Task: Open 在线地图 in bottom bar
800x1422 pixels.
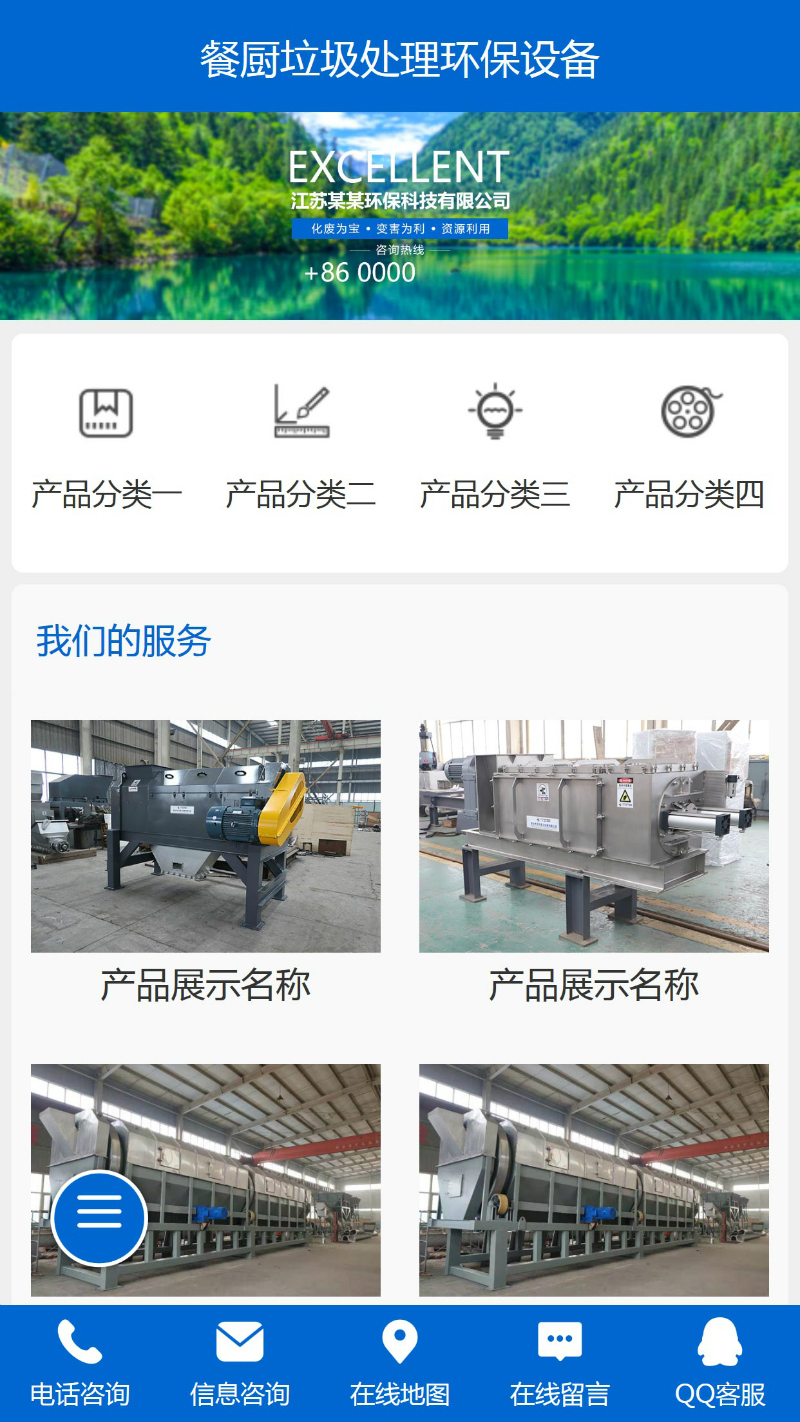Action: 400,1363
